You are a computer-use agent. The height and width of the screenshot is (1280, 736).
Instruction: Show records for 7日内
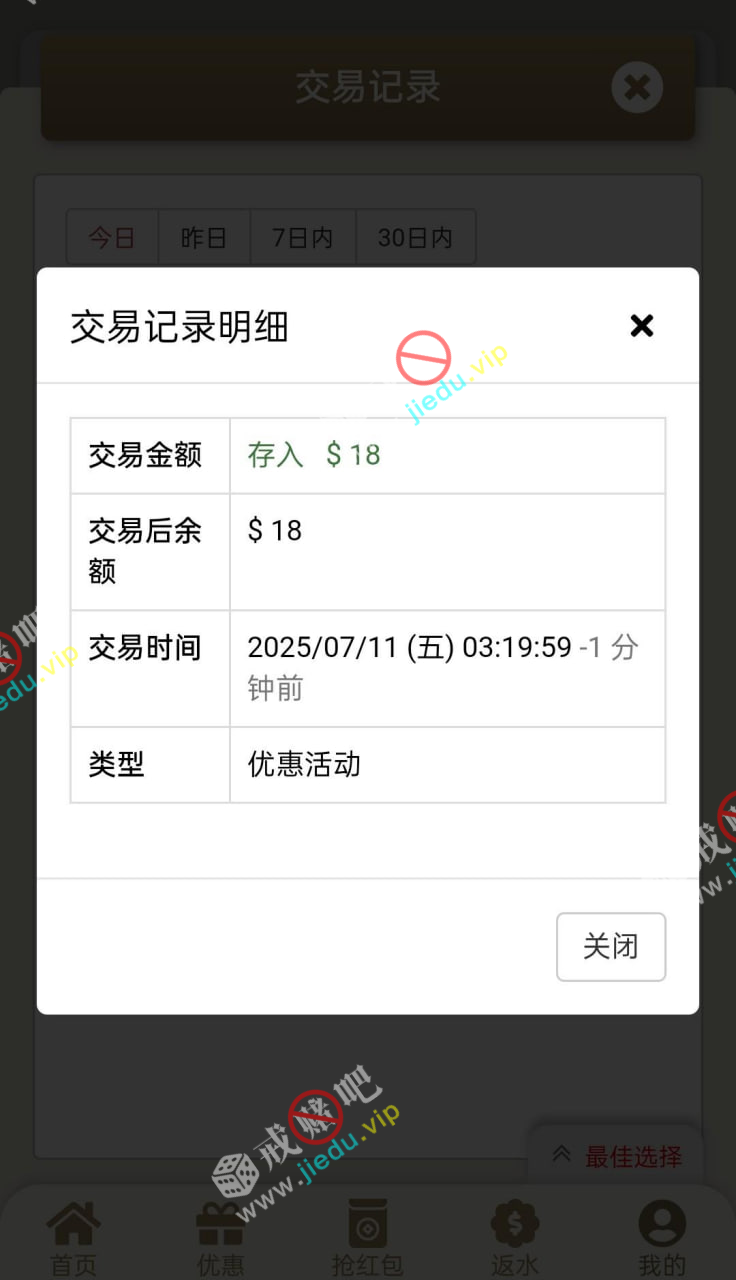(302, 237)
